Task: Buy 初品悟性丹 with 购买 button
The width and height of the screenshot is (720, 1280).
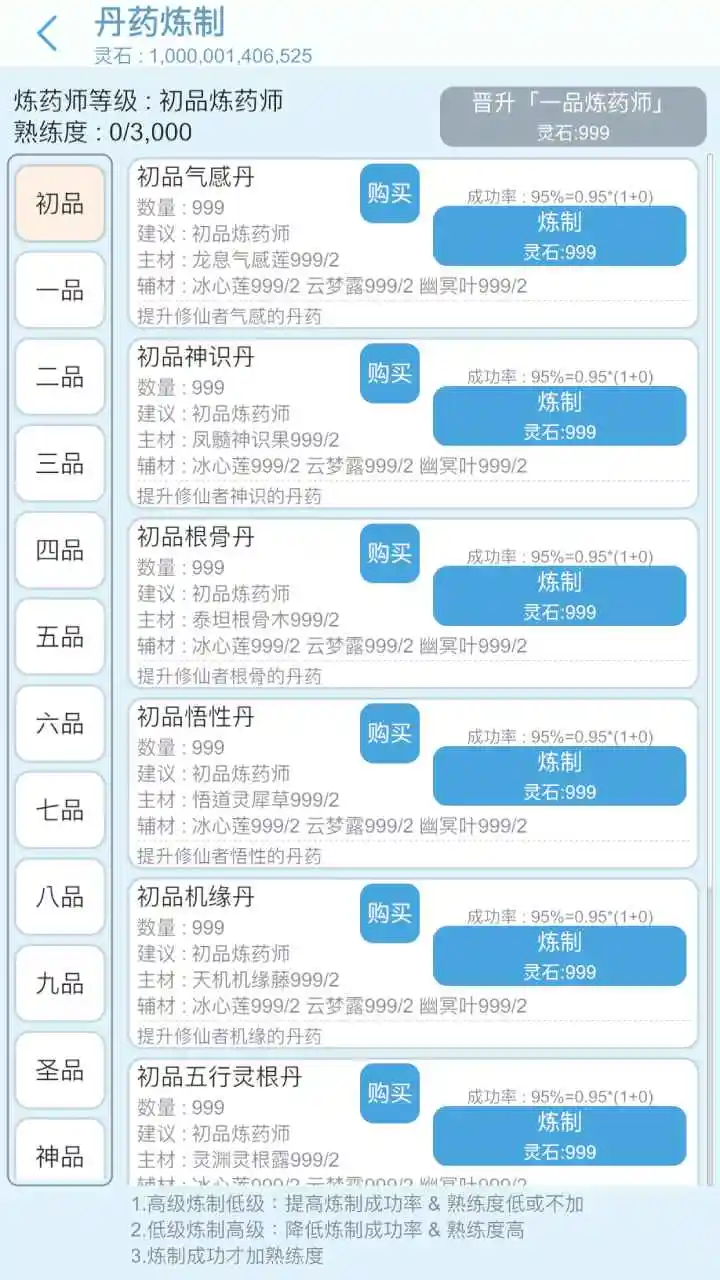Action: [390, 733]
